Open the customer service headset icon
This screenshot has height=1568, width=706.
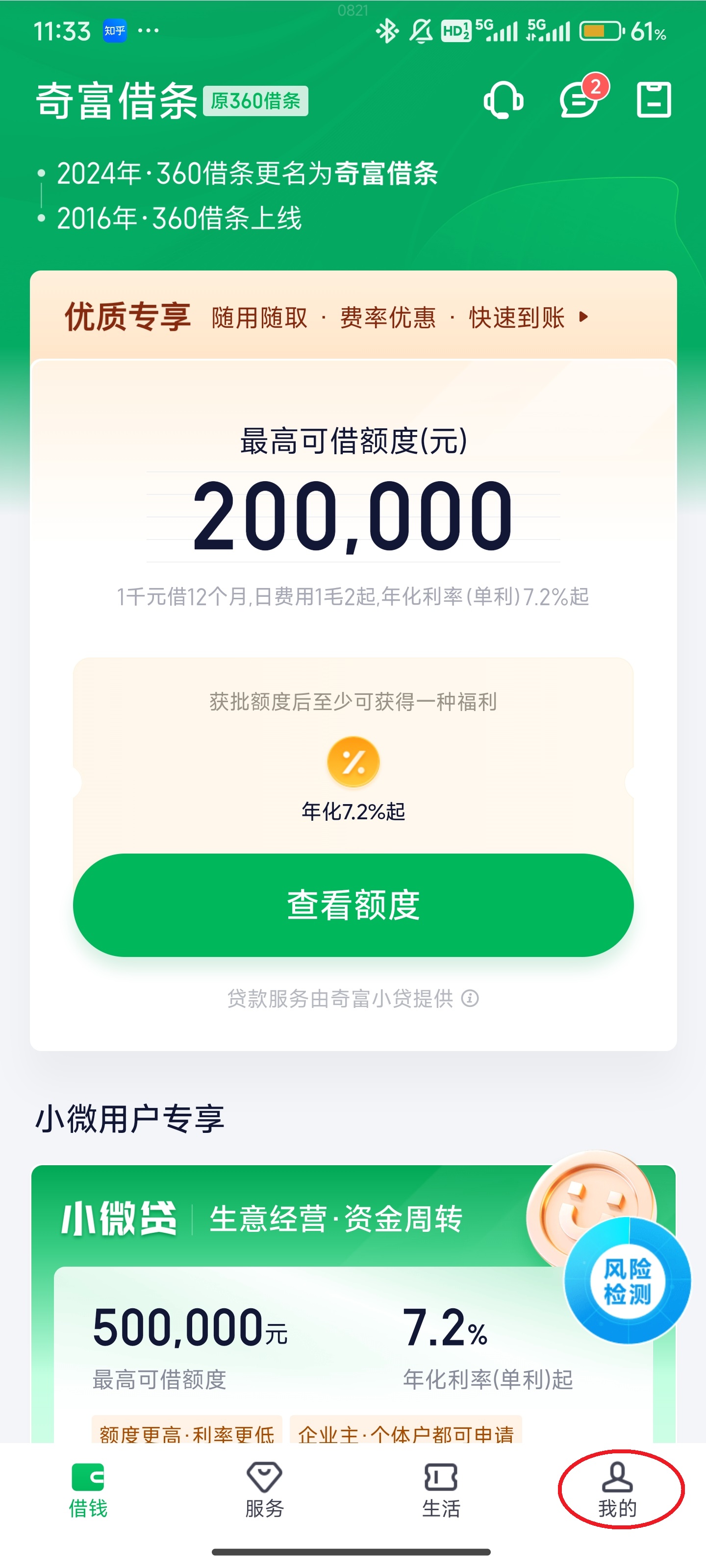pos(503,101)
